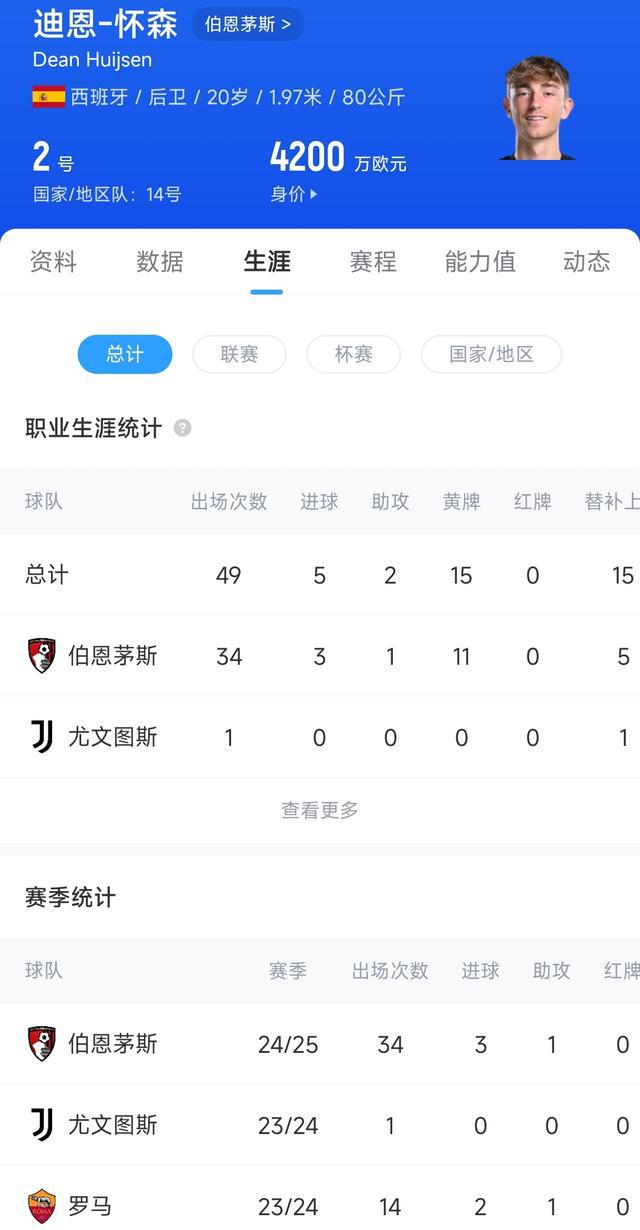Open the 赛程 tab
This screenshot has width=640, height=1230.
coord(373,262)
